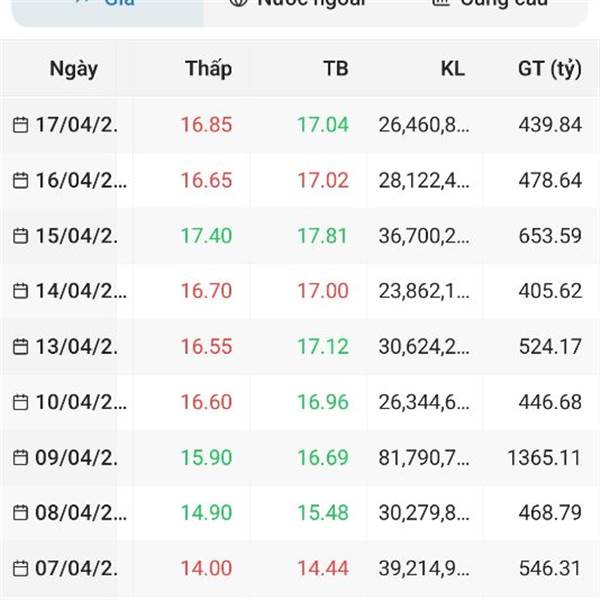Open the Cung cầu tab
This screenshot has width=600, height=600.
click(x=490, y=4)
